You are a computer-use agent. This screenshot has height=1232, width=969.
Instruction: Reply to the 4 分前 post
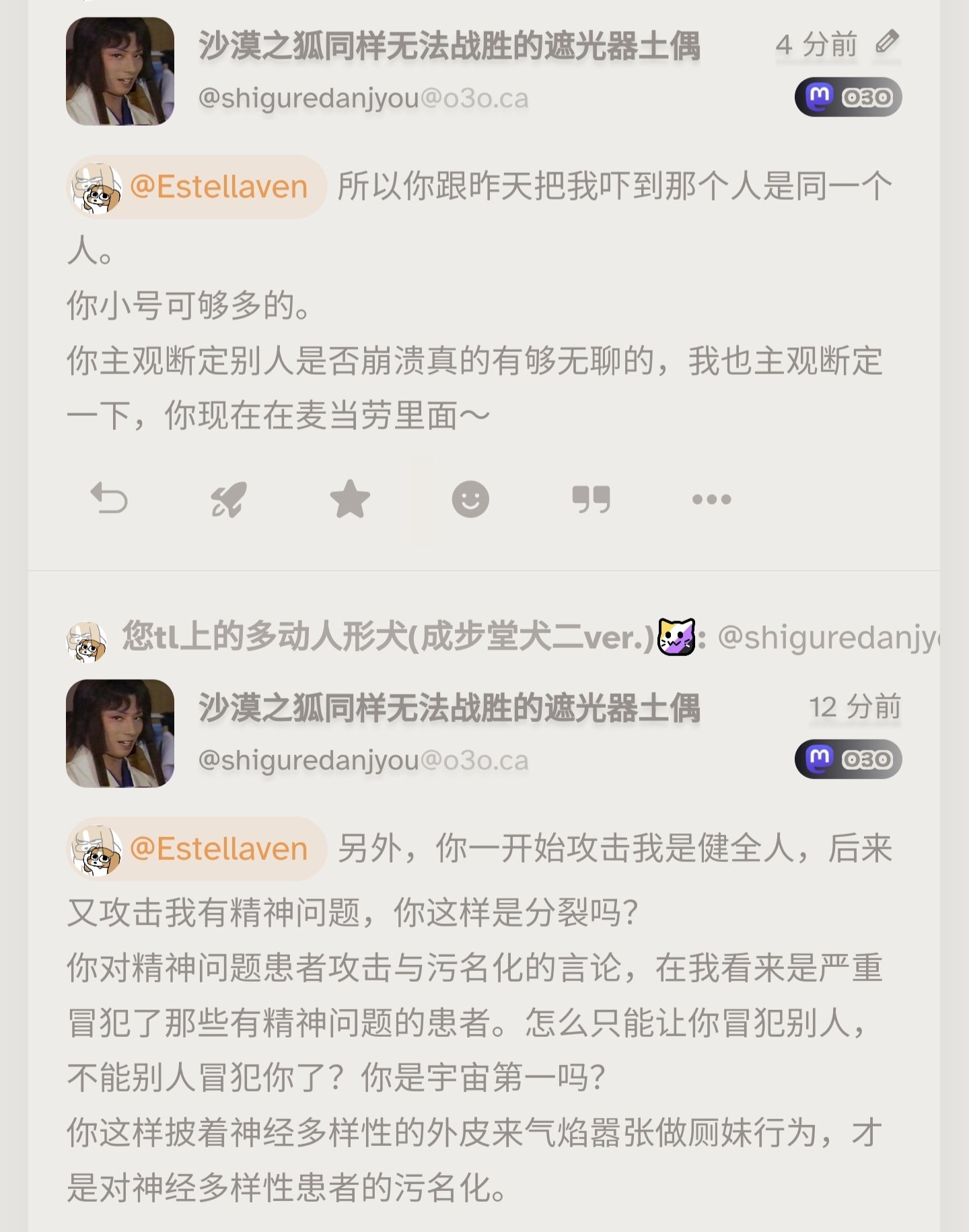coord(109,499)
